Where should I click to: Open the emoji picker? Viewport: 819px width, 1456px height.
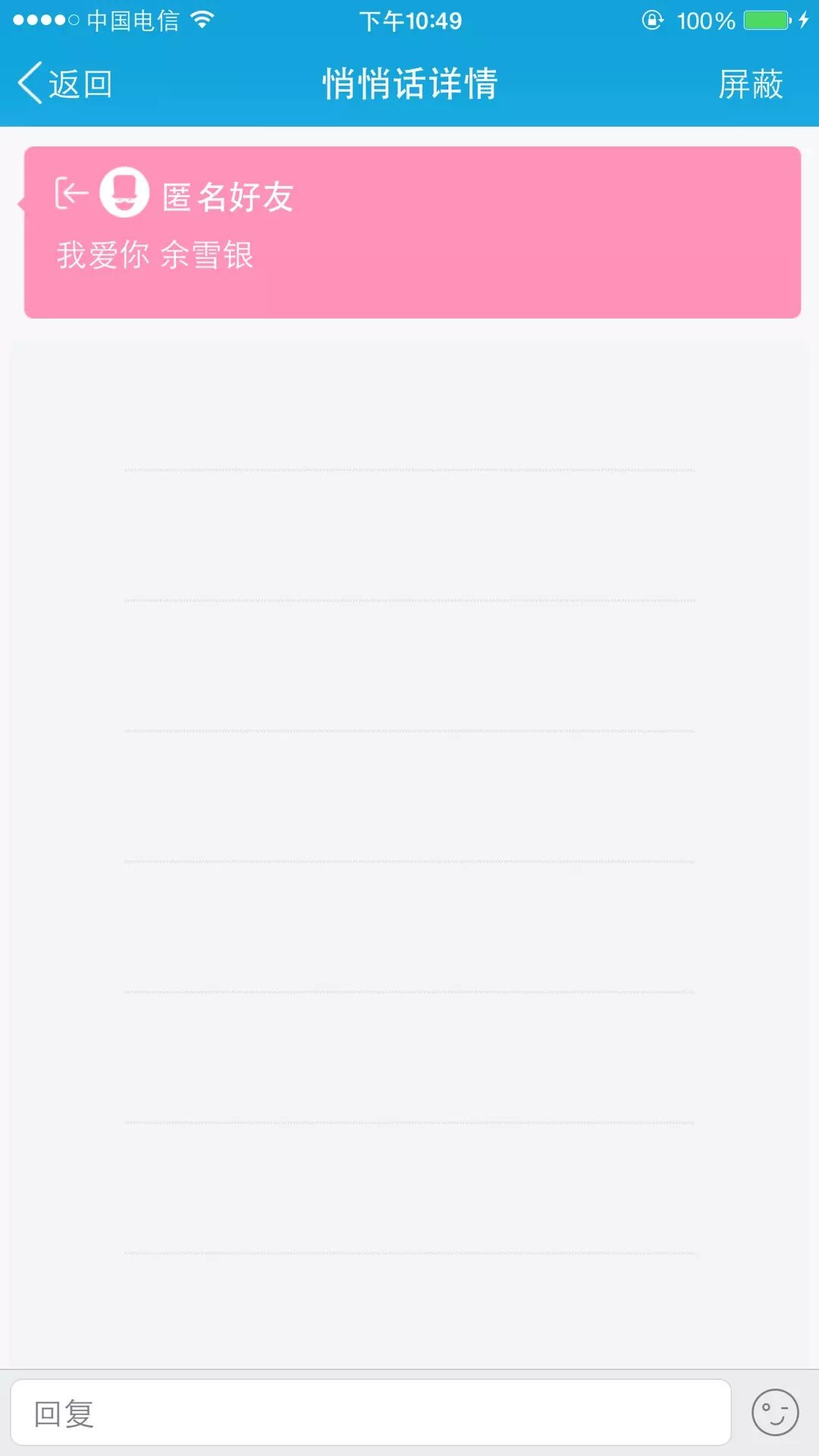pyautogui.click(x=774, y=1413)
